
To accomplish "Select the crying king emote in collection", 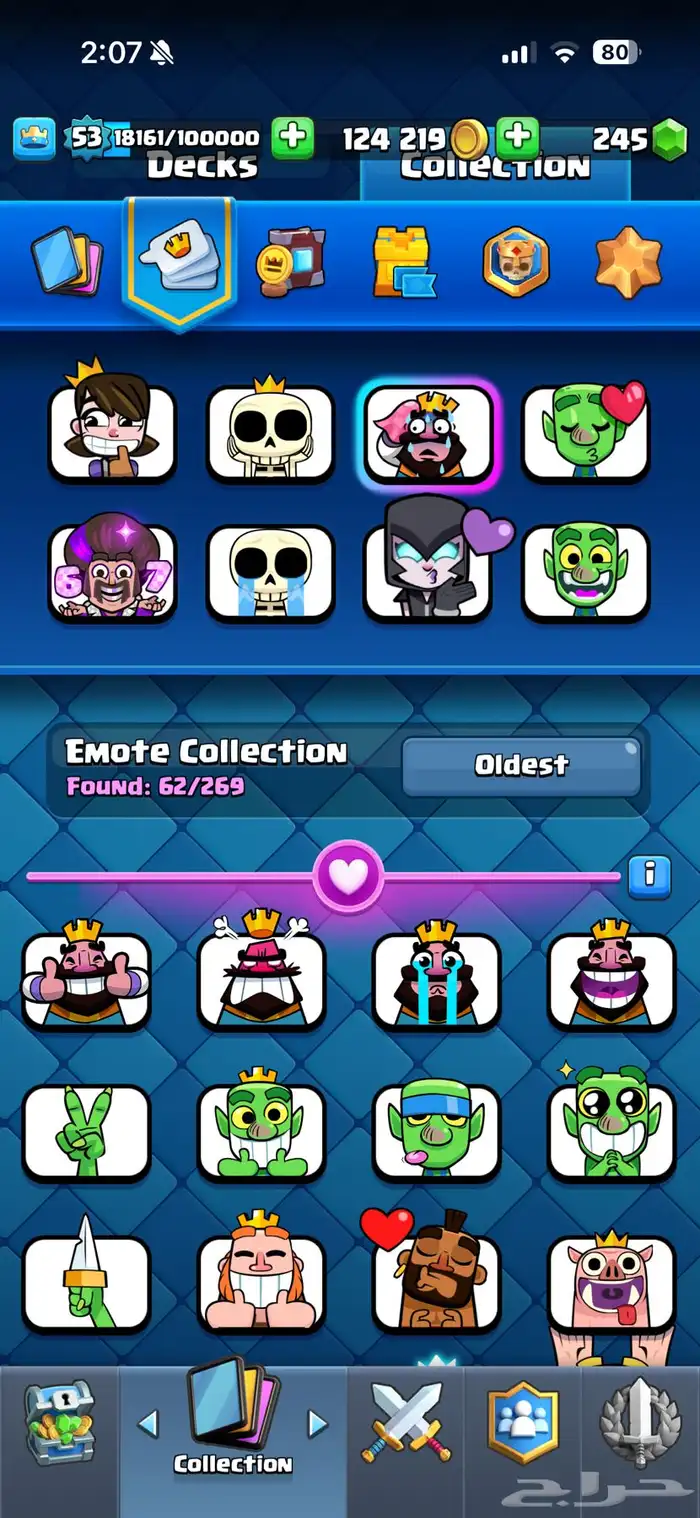I will point(436,978).
